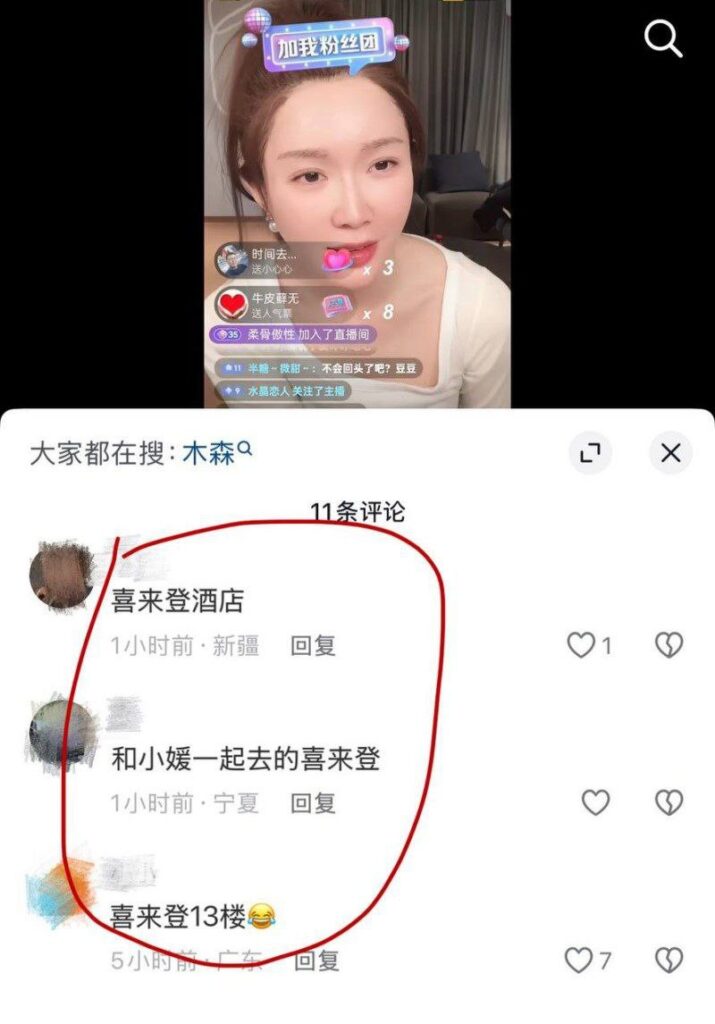This screenshot has height=1024, width=715.
Task: Like the 喜来登酒店 comment
Action: click(x=581, y=645)
